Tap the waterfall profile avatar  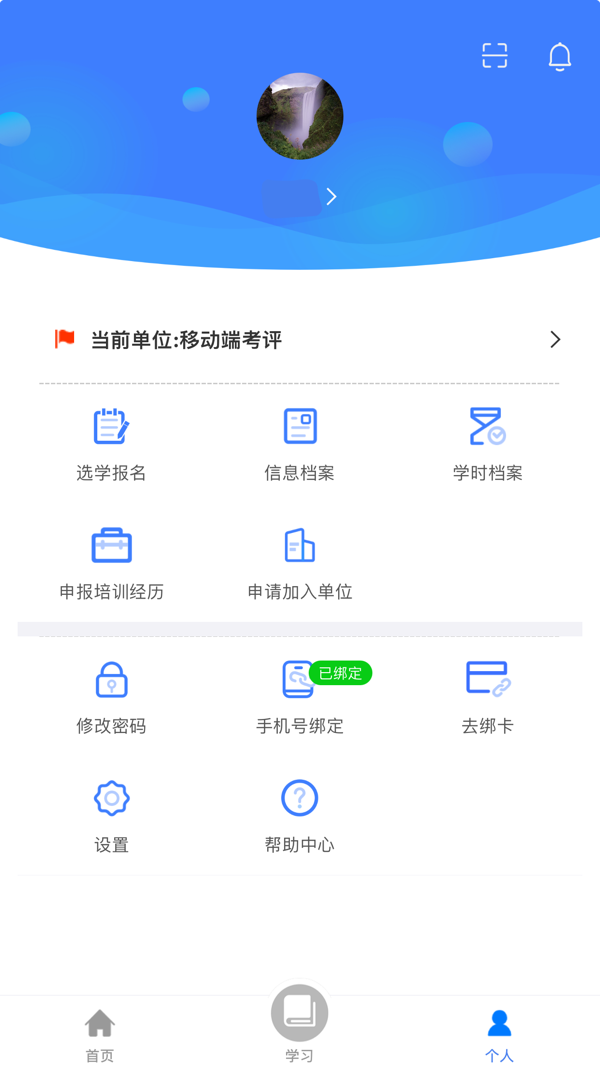point(300,116)
